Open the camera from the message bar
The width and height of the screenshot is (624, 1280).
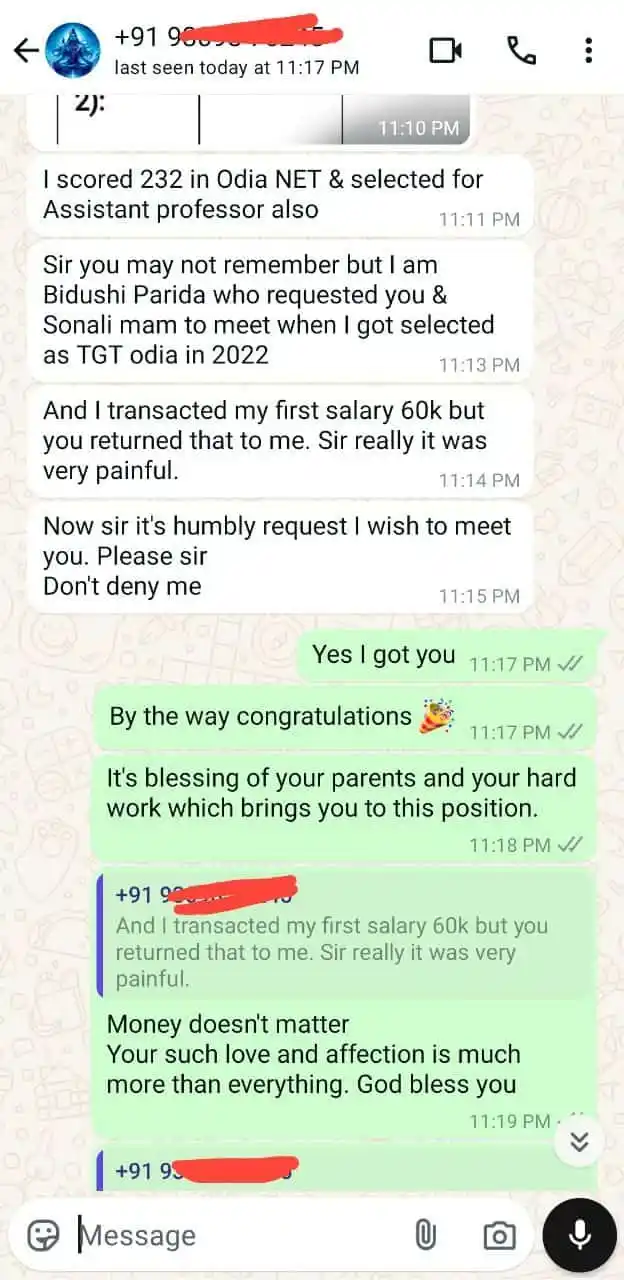click(x=499, y=1236)
